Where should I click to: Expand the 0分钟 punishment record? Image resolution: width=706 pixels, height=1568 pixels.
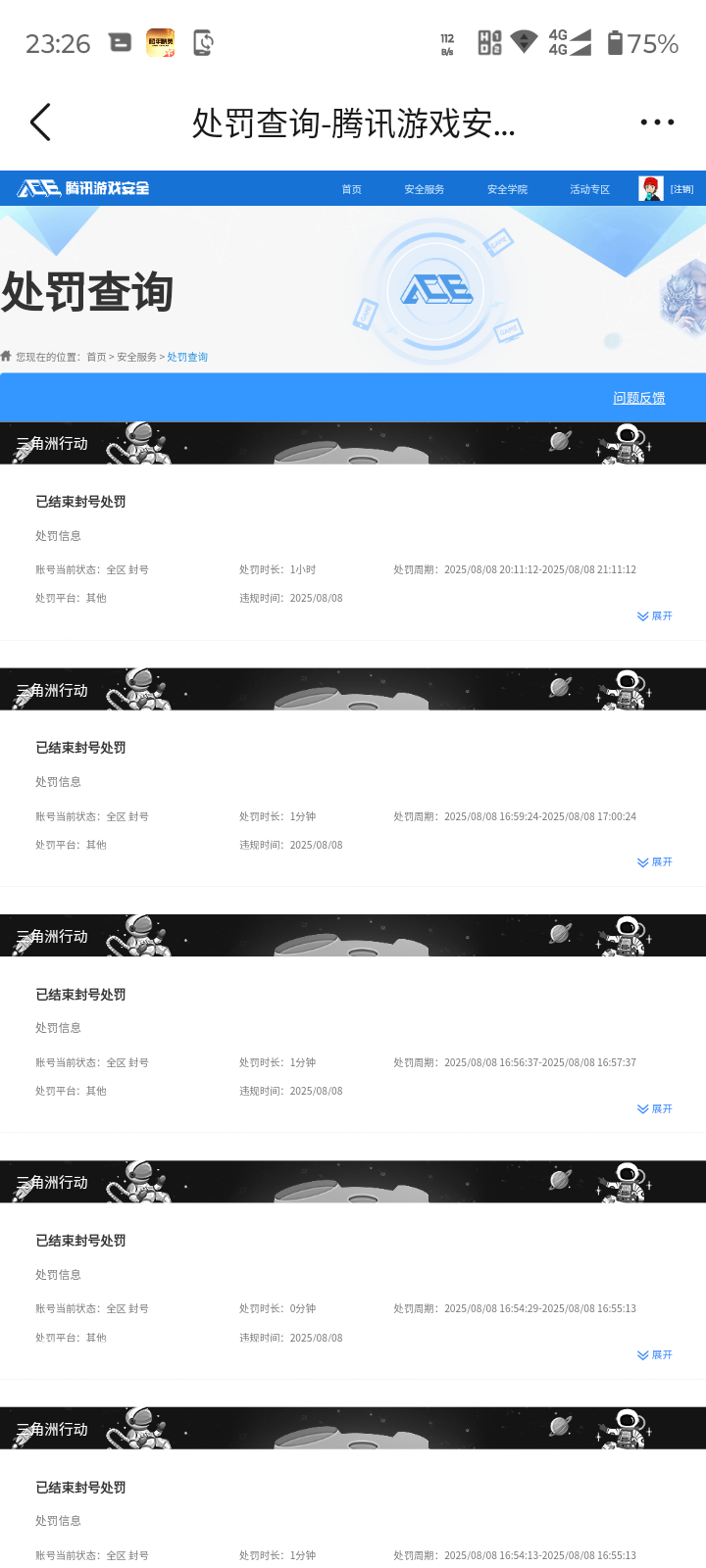click(655, 1355)
